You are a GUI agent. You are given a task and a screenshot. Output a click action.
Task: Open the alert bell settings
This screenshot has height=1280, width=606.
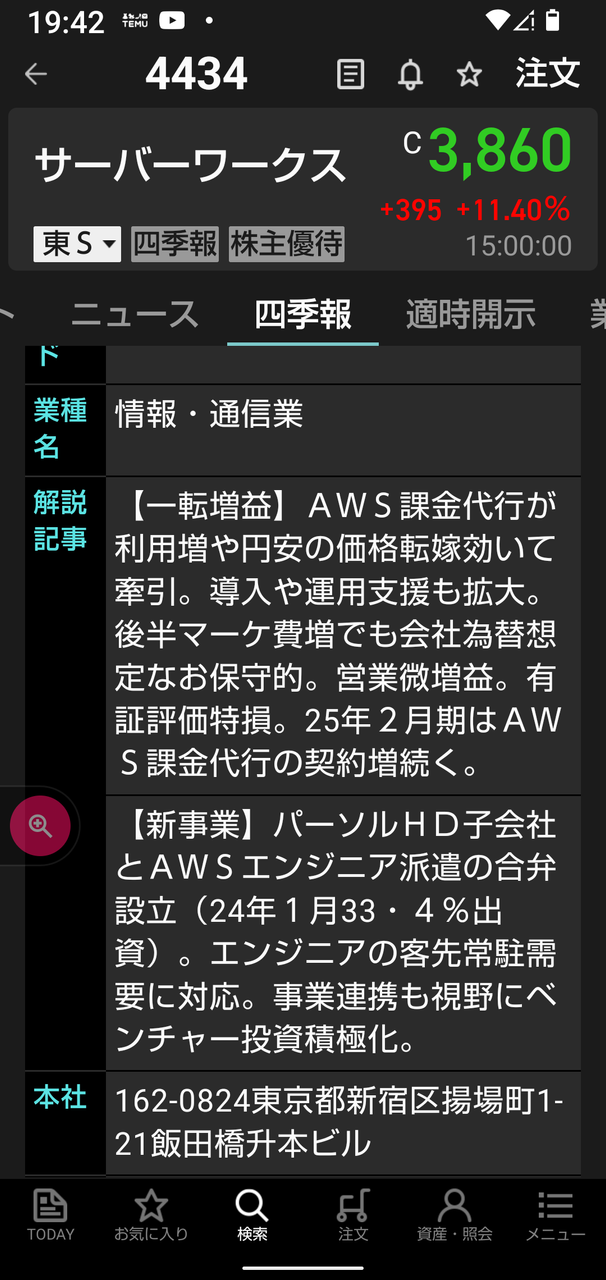410,74
